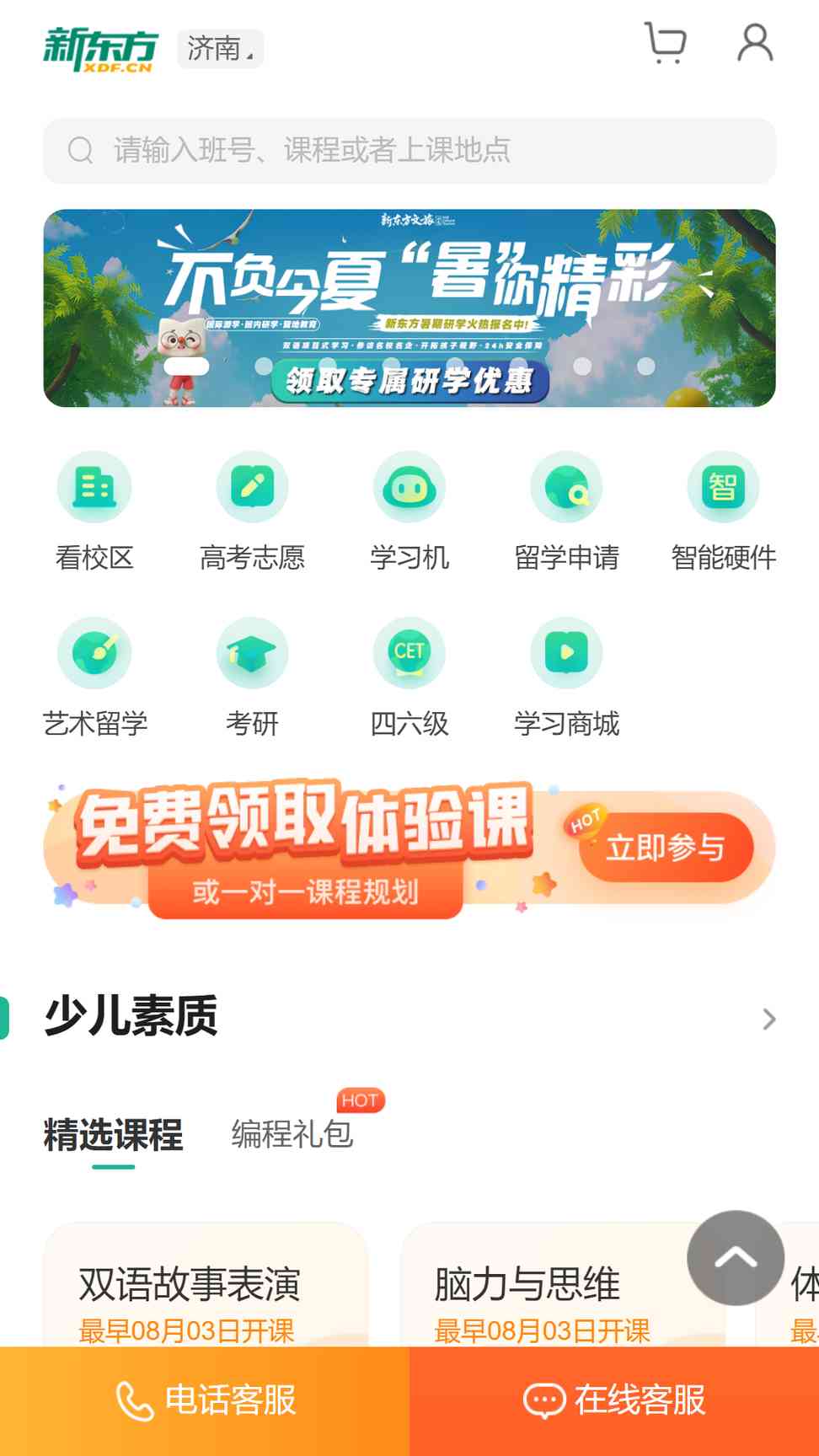Open the 暑你精彩 summer banner
Screen dimensions: 819x1456
pyautogui.click(x=409, y=308)
